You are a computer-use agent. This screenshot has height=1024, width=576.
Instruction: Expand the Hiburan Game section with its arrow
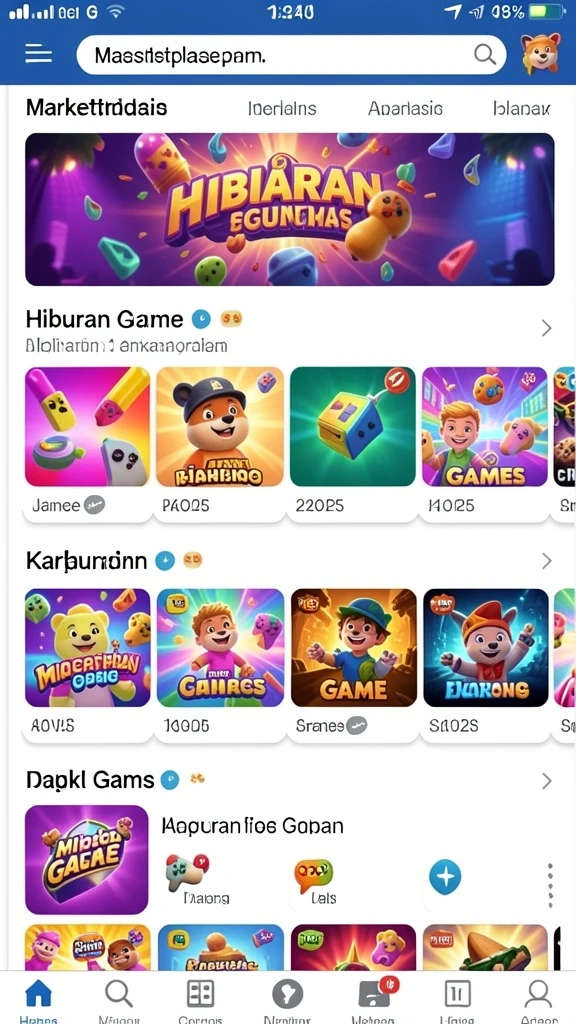coord(547,328)
